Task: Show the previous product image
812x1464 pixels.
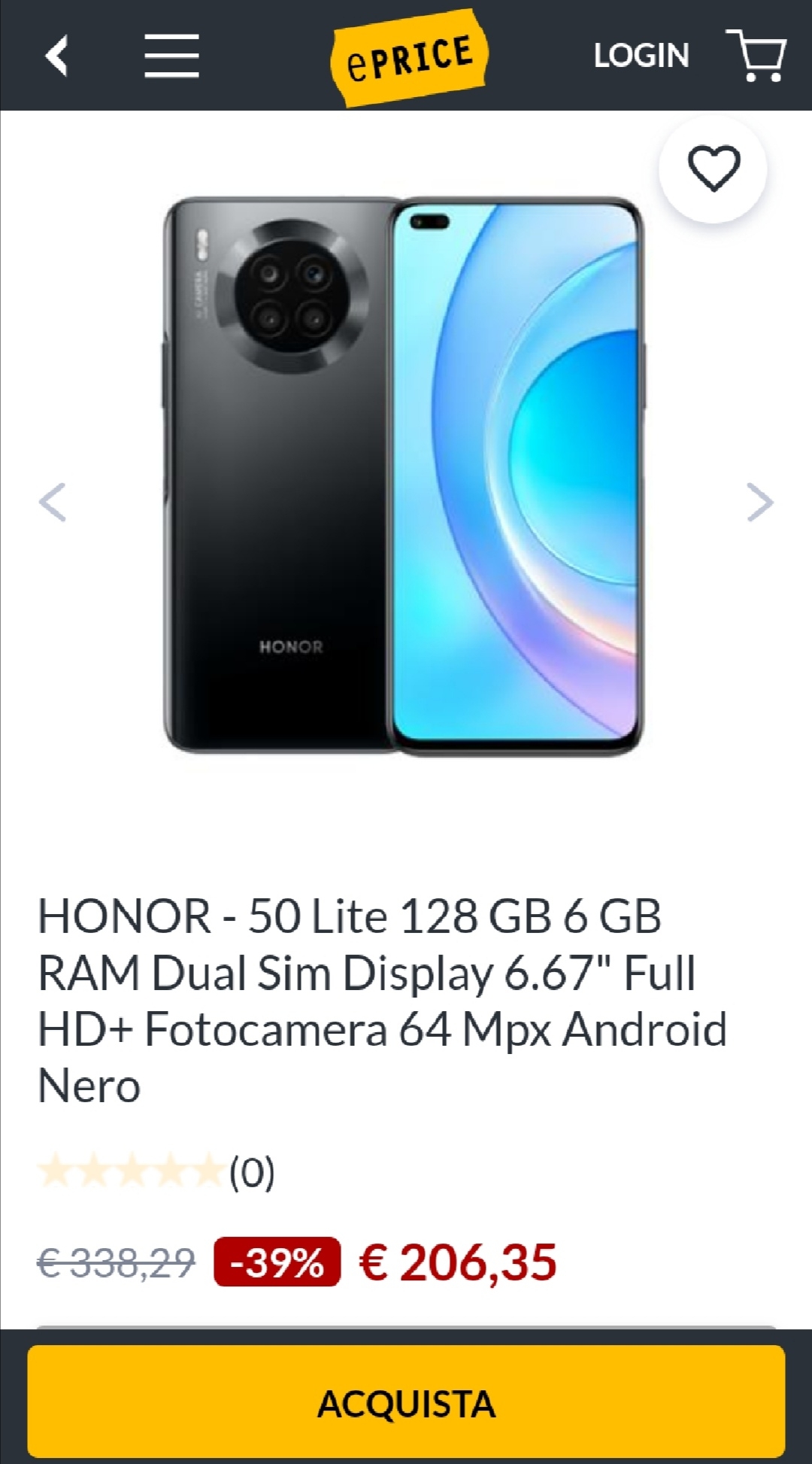Action: coord(53,502)
